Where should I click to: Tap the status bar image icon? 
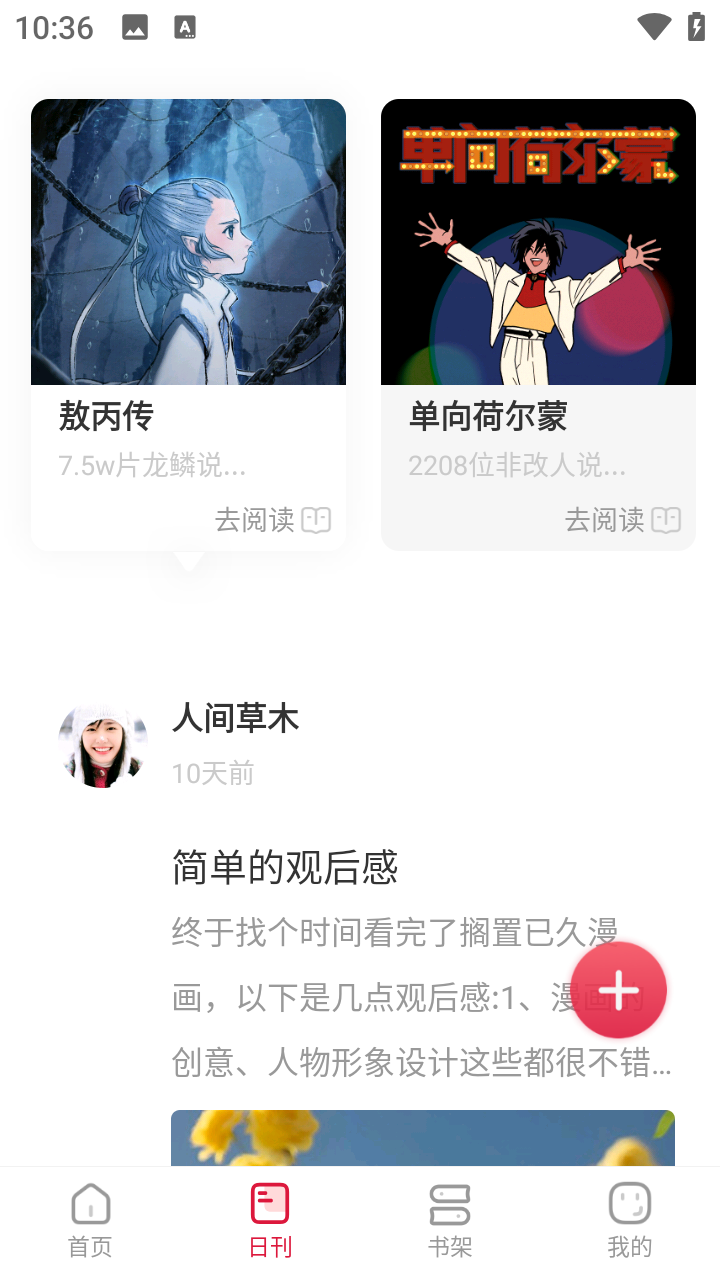(135, 27)
